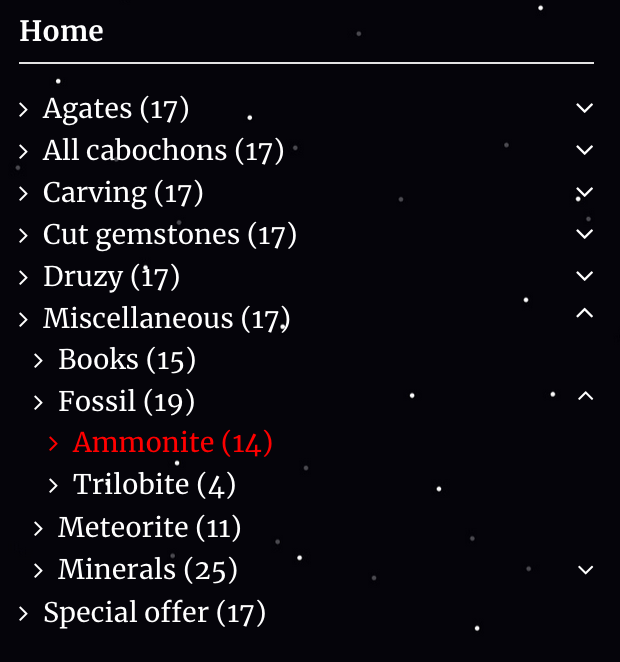
Task: Open the Meteorite subcategory
Action: [149, 526]
